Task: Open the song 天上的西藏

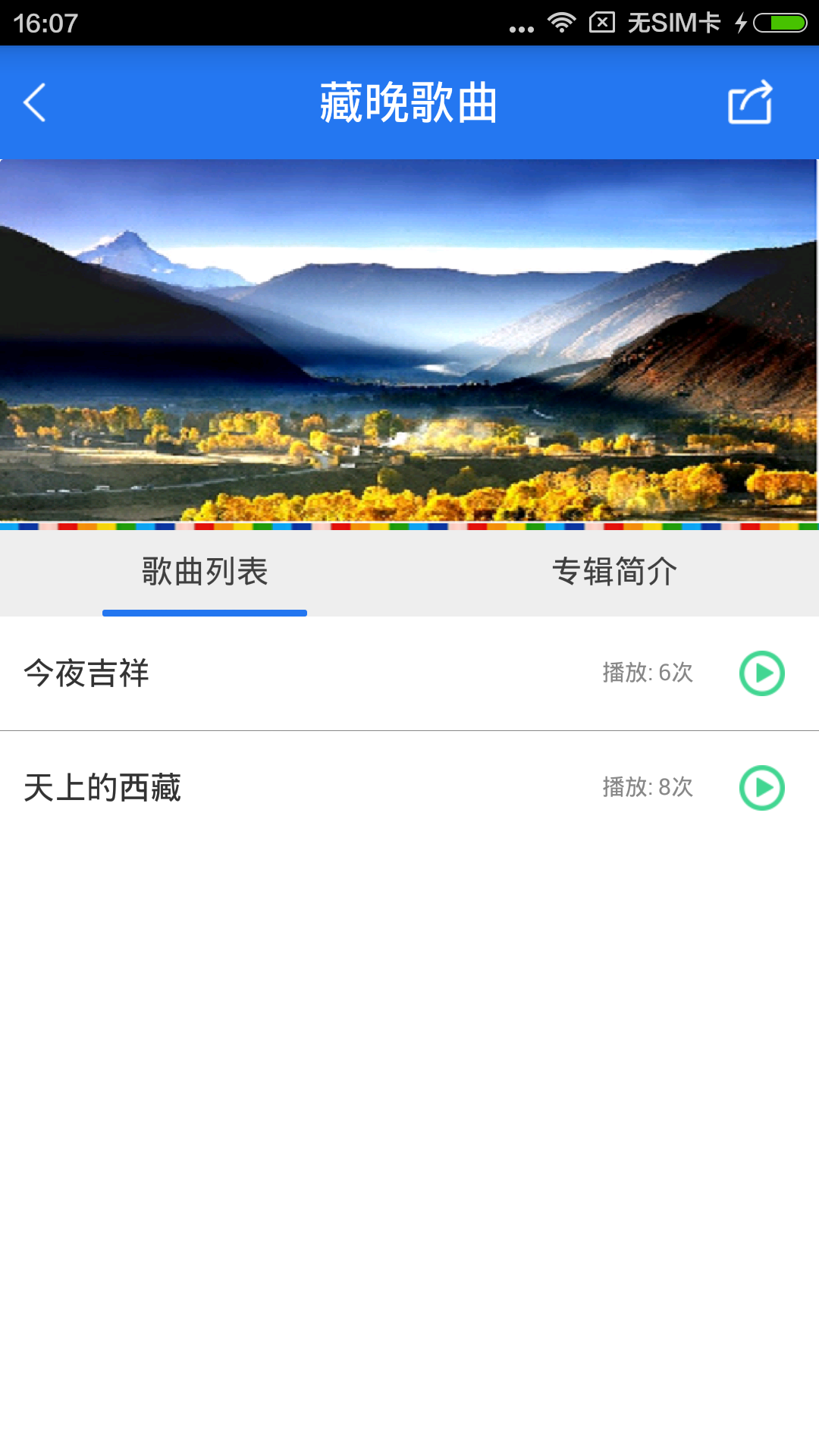Action: pos(102,788)
